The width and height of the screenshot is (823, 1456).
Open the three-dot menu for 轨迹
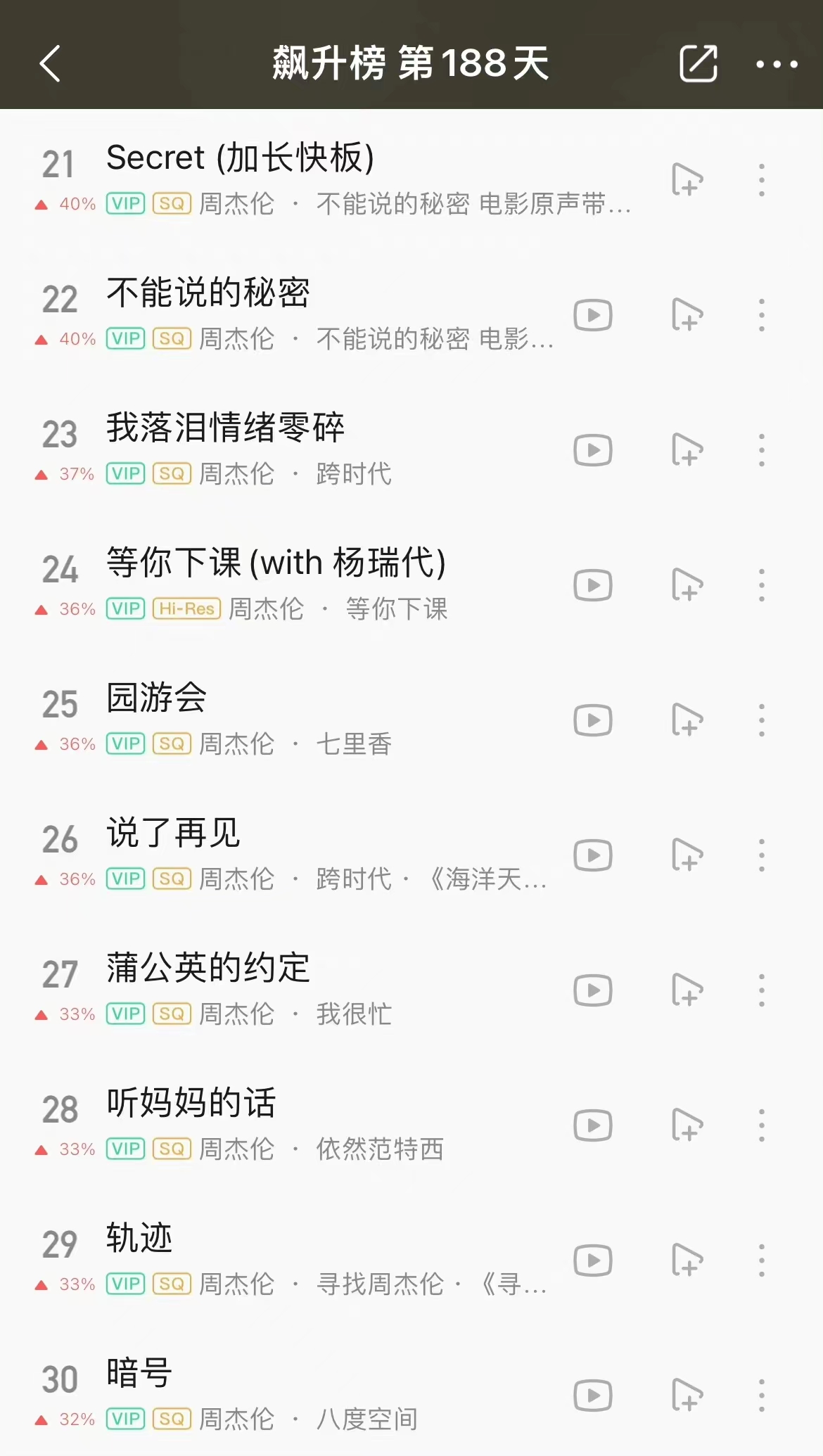coord(762,1259)
